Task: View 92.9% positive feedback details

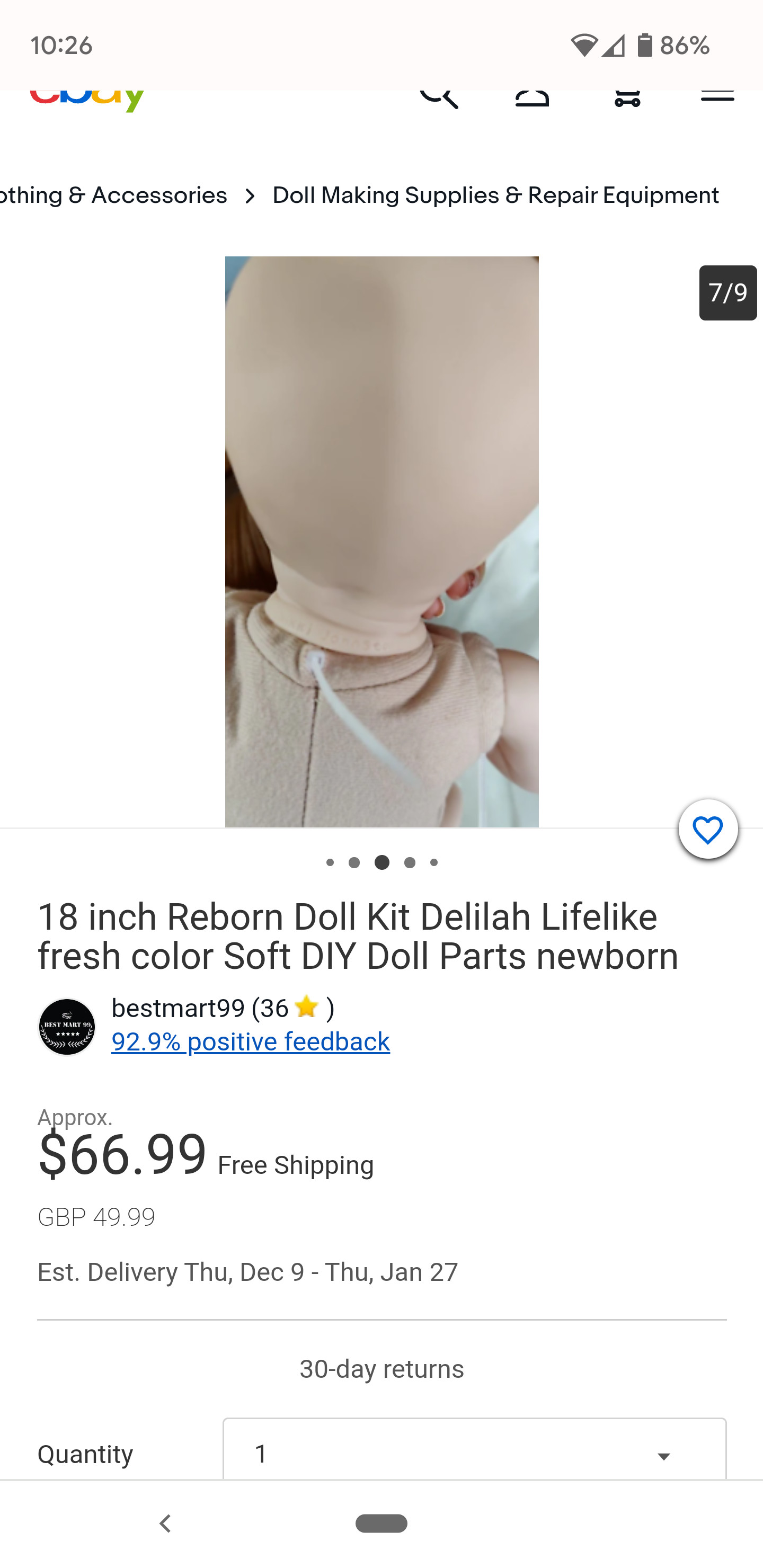Action: 250,1041
